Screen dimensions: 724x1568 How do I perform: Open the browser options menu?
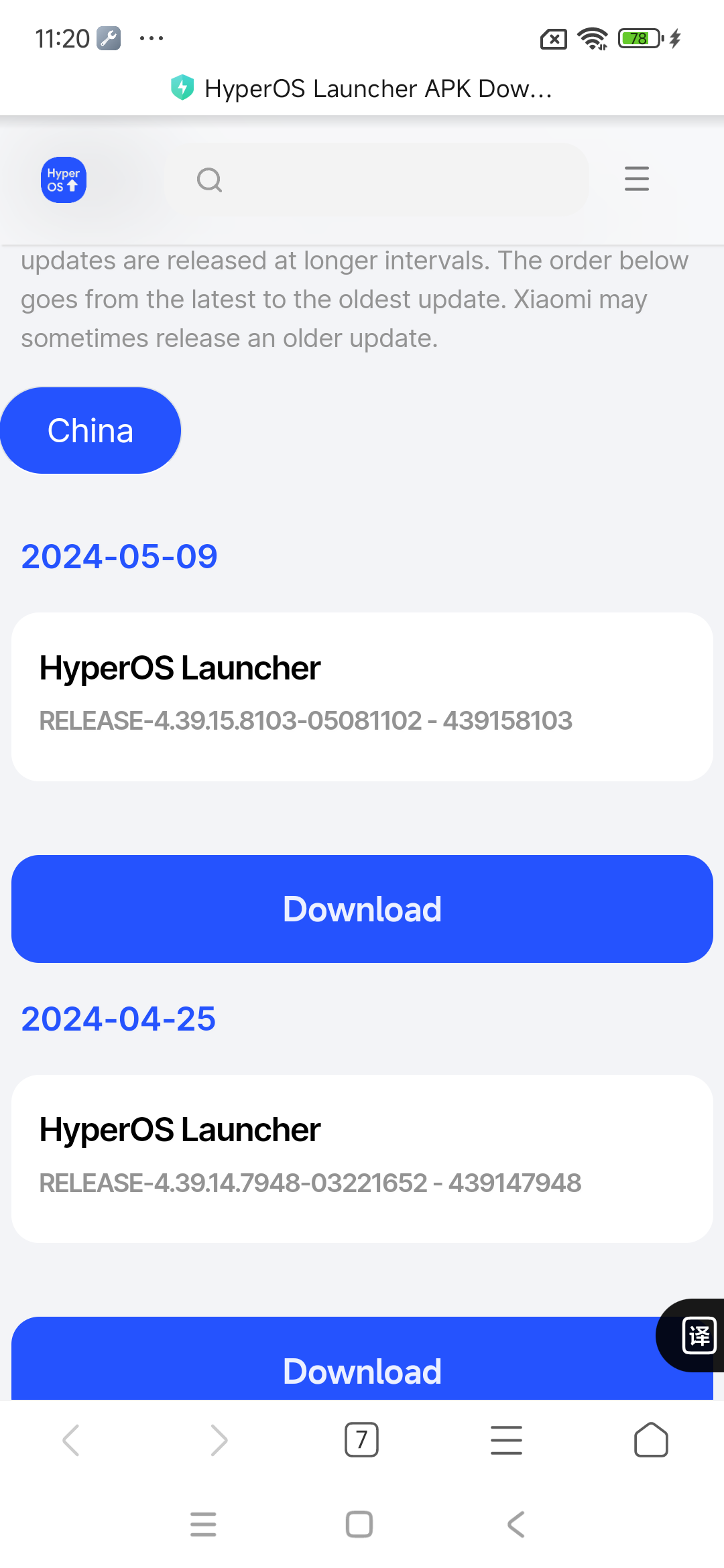(x=506, y=1440)
